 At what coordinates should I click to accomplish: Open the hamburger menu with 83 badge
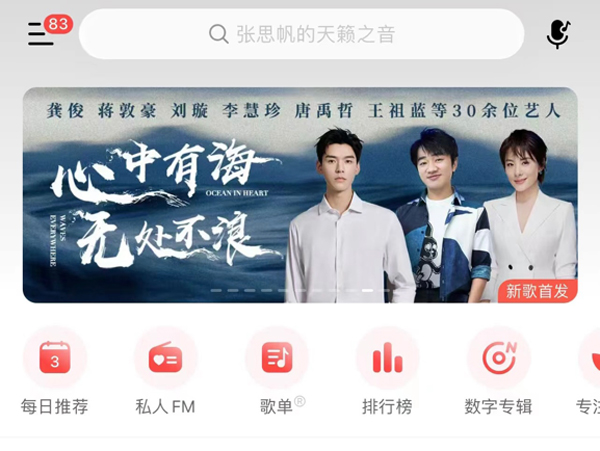[x=41, y=34]
